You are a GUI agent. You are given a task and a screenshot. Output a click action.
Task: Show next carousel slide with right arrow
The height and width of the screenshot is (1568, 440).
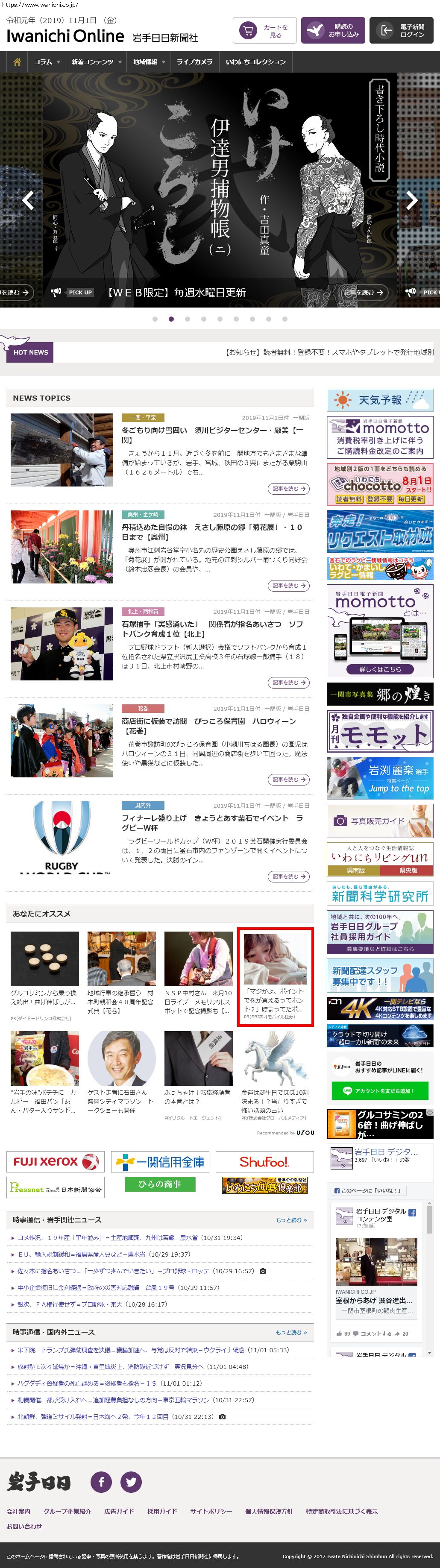(x=412, y=200)
